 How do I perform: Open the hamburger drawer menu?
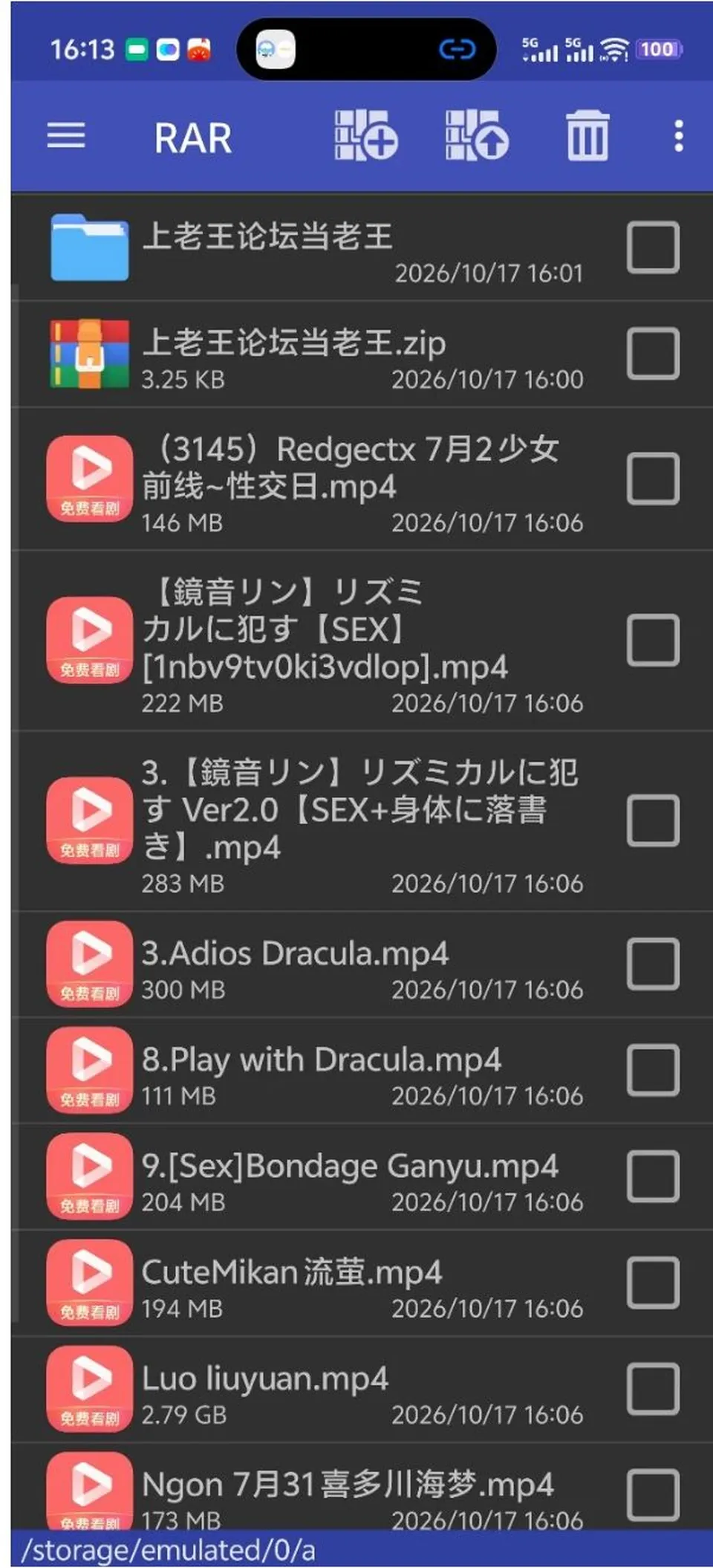66,136
